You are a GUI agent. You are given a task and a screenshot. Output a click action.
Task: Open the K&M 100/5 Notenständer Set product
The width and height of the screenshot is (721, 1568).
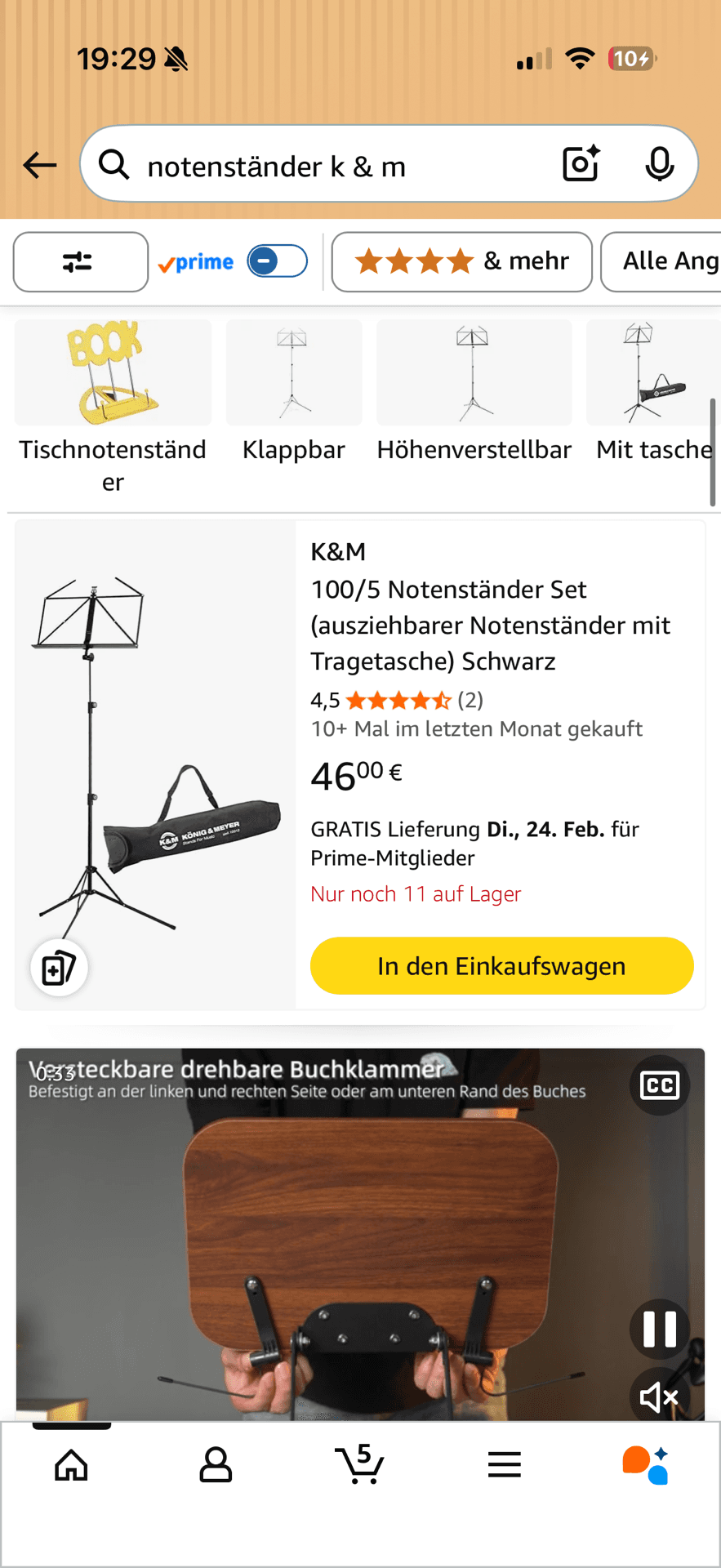click(490, 625)
